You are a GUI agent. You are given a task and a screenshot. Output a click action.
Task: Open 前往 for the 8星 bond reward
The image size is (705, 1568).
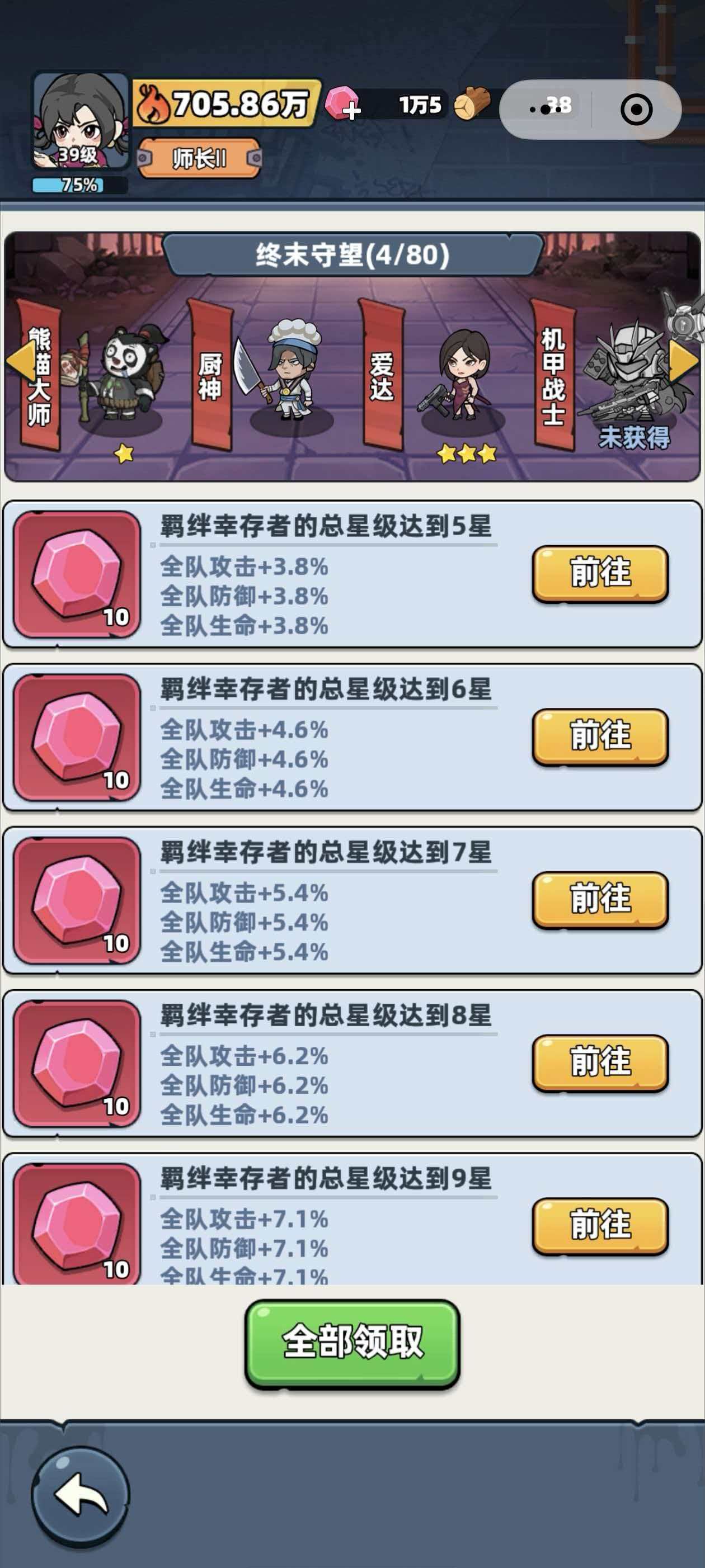pyautogui.click(x=600, y=1062)
